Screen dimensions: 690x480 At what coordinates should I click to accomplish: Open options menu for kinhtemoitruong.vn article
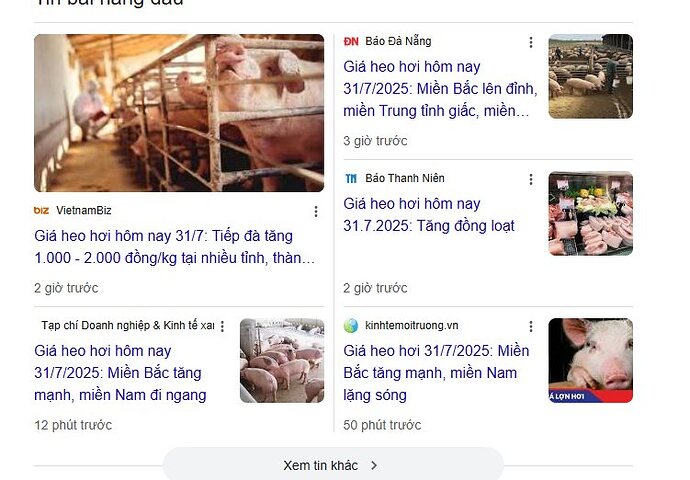pyautogui.click(x=531, y=326)
